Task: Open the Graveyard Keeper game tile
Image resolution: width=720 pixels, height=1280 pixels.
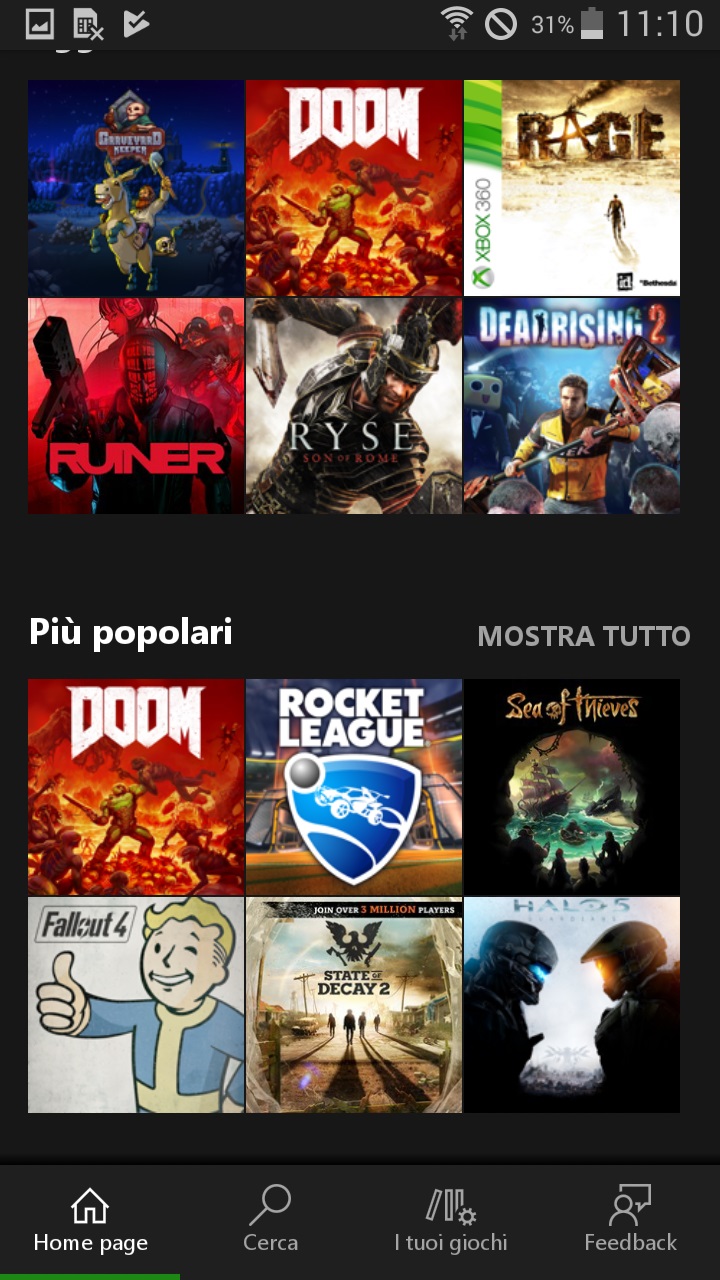Action: (136, 188)
